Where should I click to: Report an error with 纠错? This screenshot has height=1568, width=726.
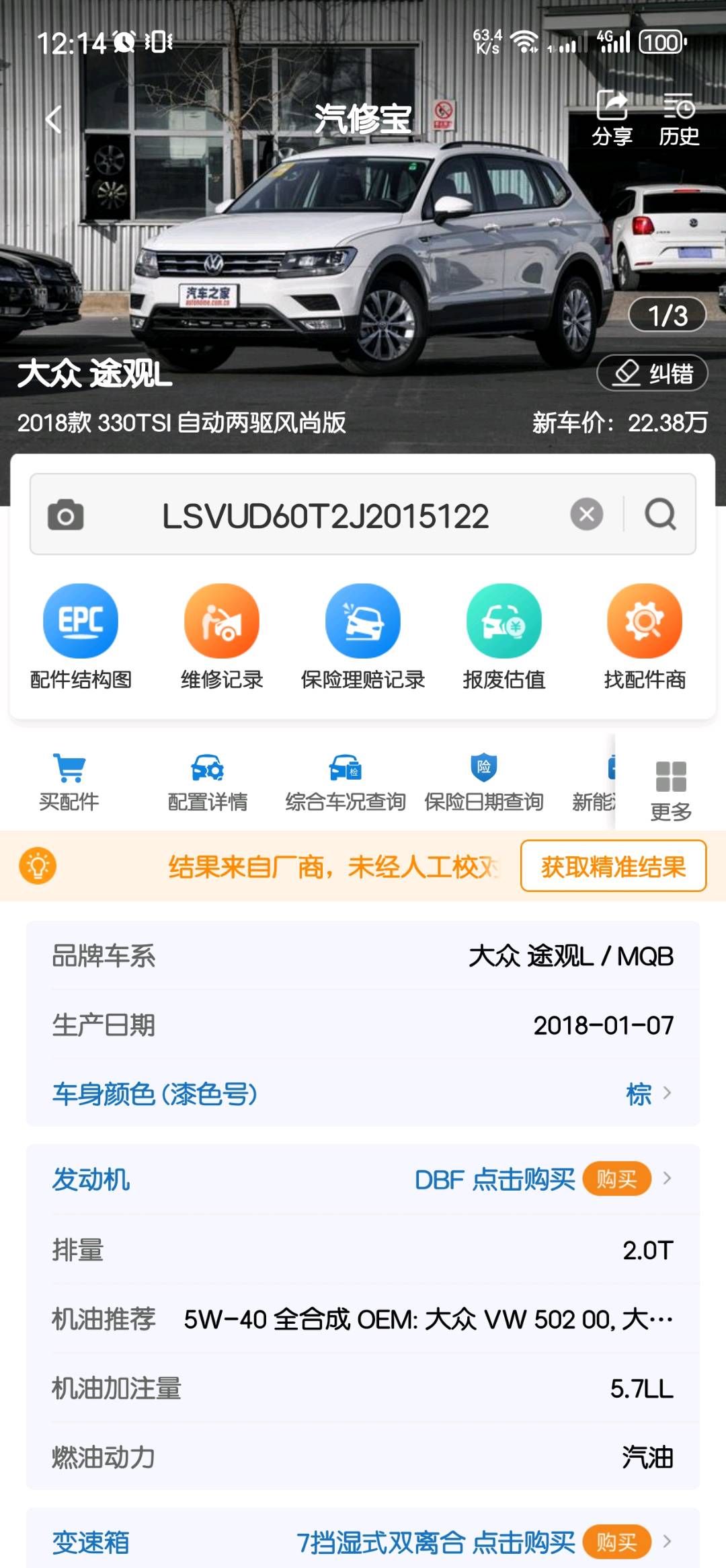[652, 373]
